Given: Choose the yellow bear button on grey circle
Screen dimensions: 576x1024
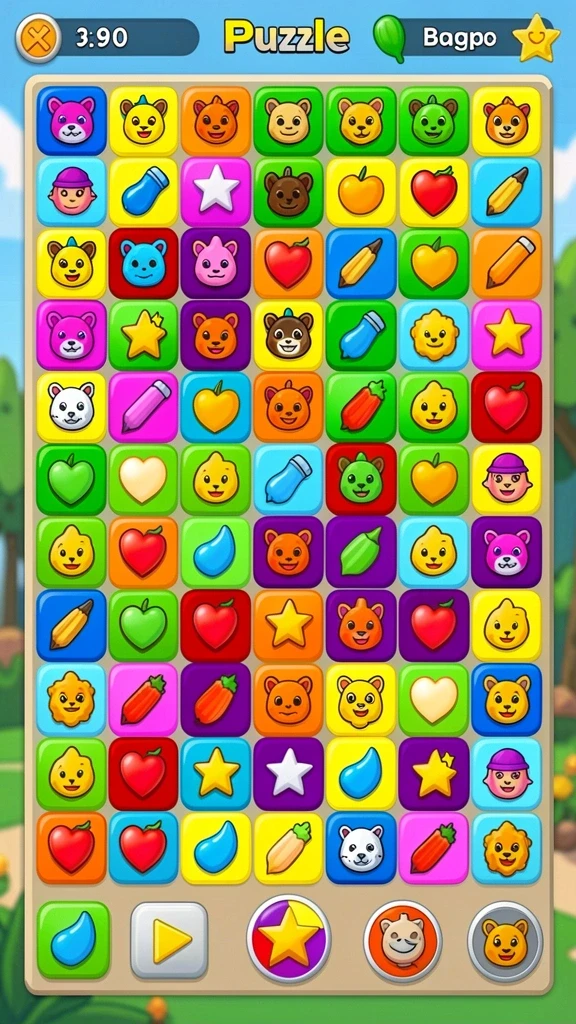Looking at the screenshot, I should tap(505, 941).
